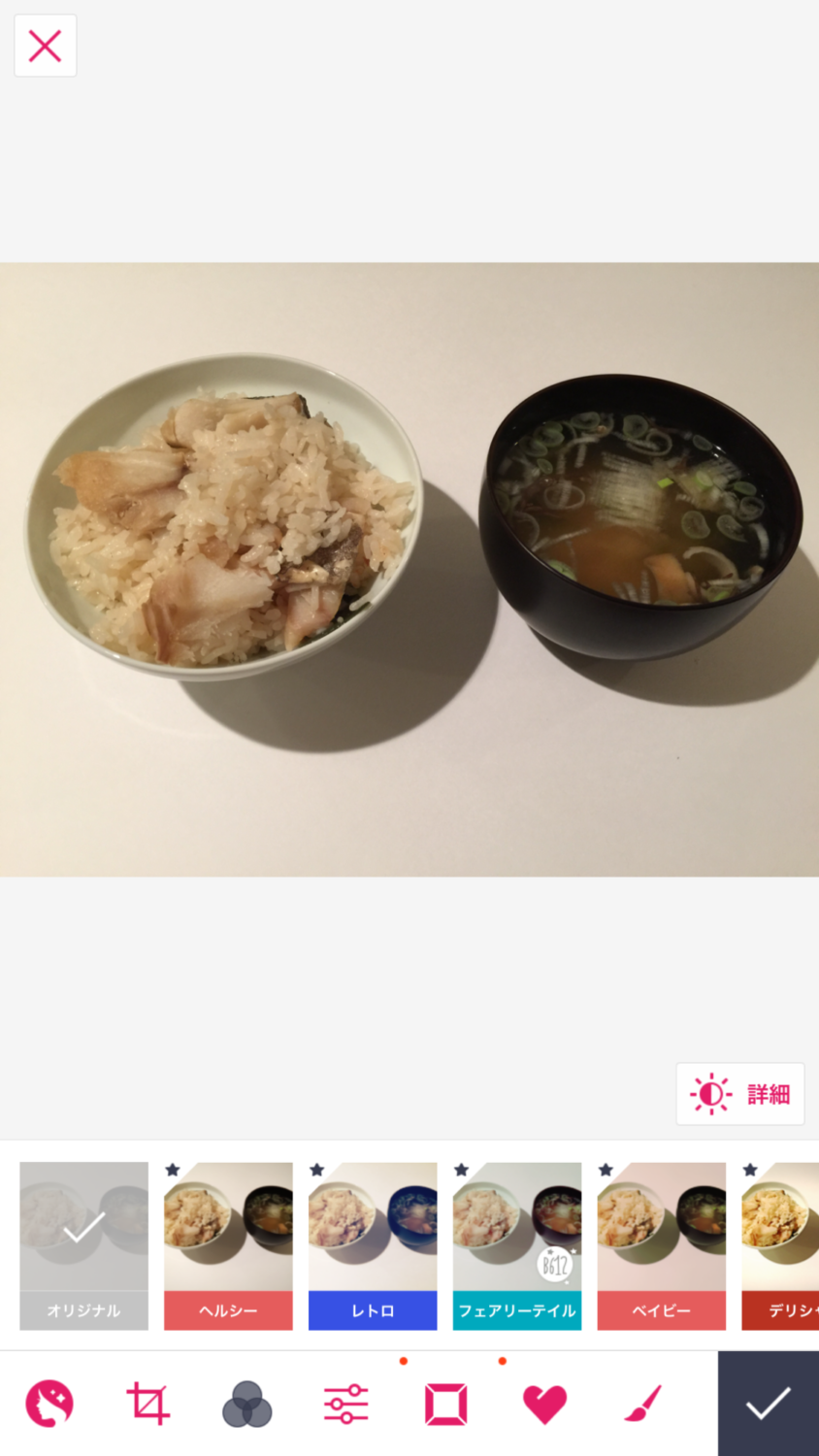Open the crop tool

[x=148, y=1404]
